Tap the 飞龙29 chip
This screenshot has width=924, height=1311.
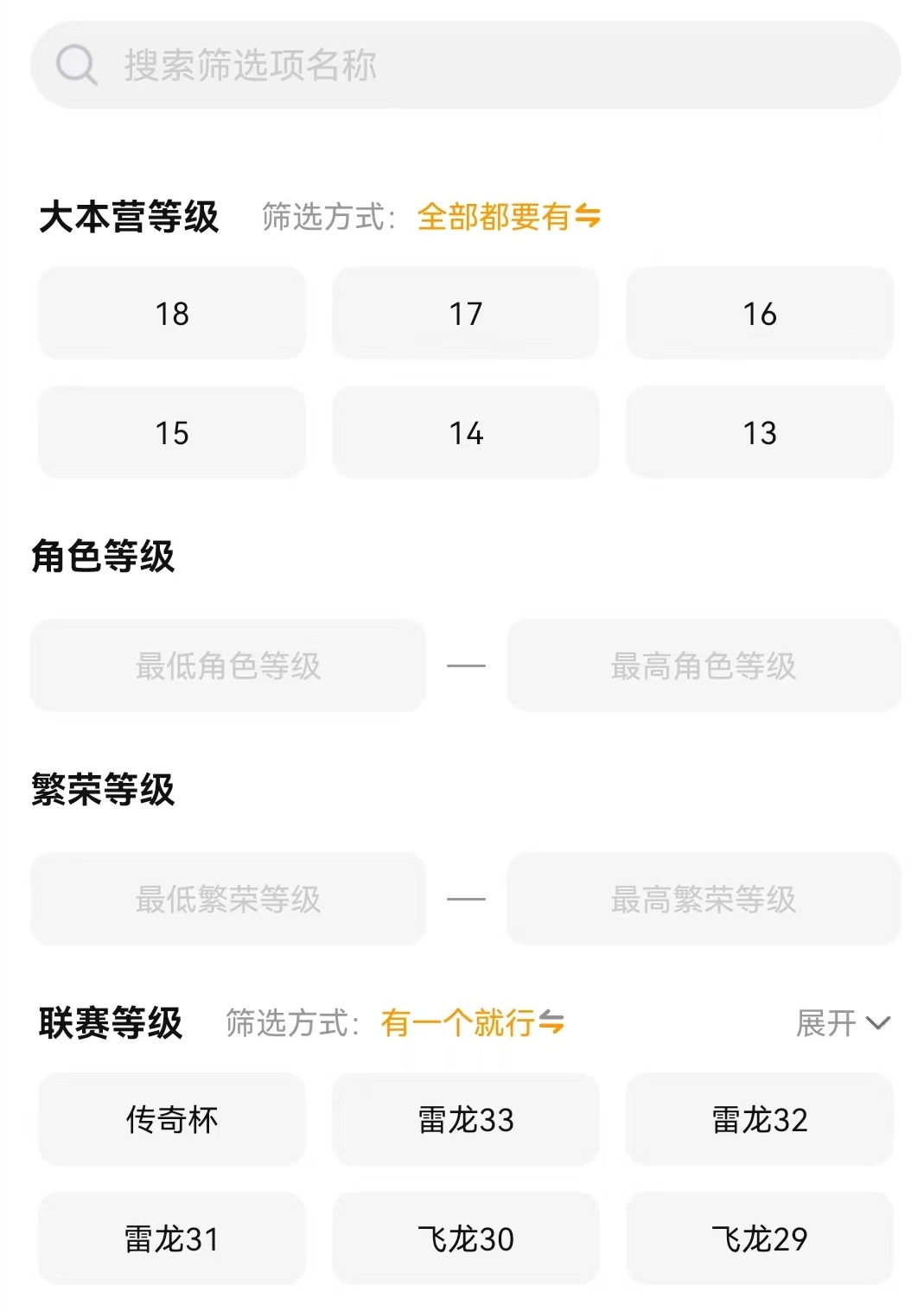pyautogui.click(x=759, y=1239)
